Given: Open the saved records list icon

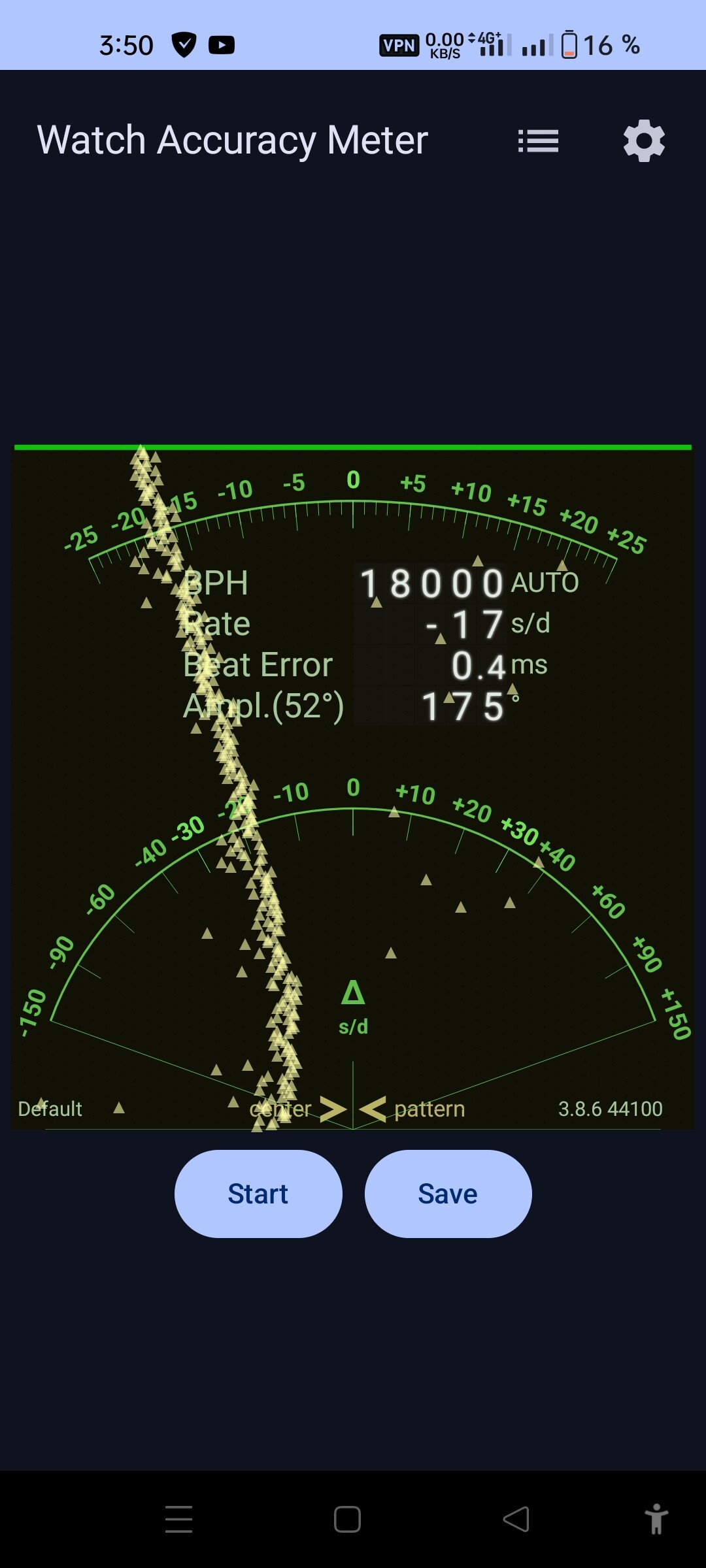Looking at the screenshot, I should pos(538,140).
